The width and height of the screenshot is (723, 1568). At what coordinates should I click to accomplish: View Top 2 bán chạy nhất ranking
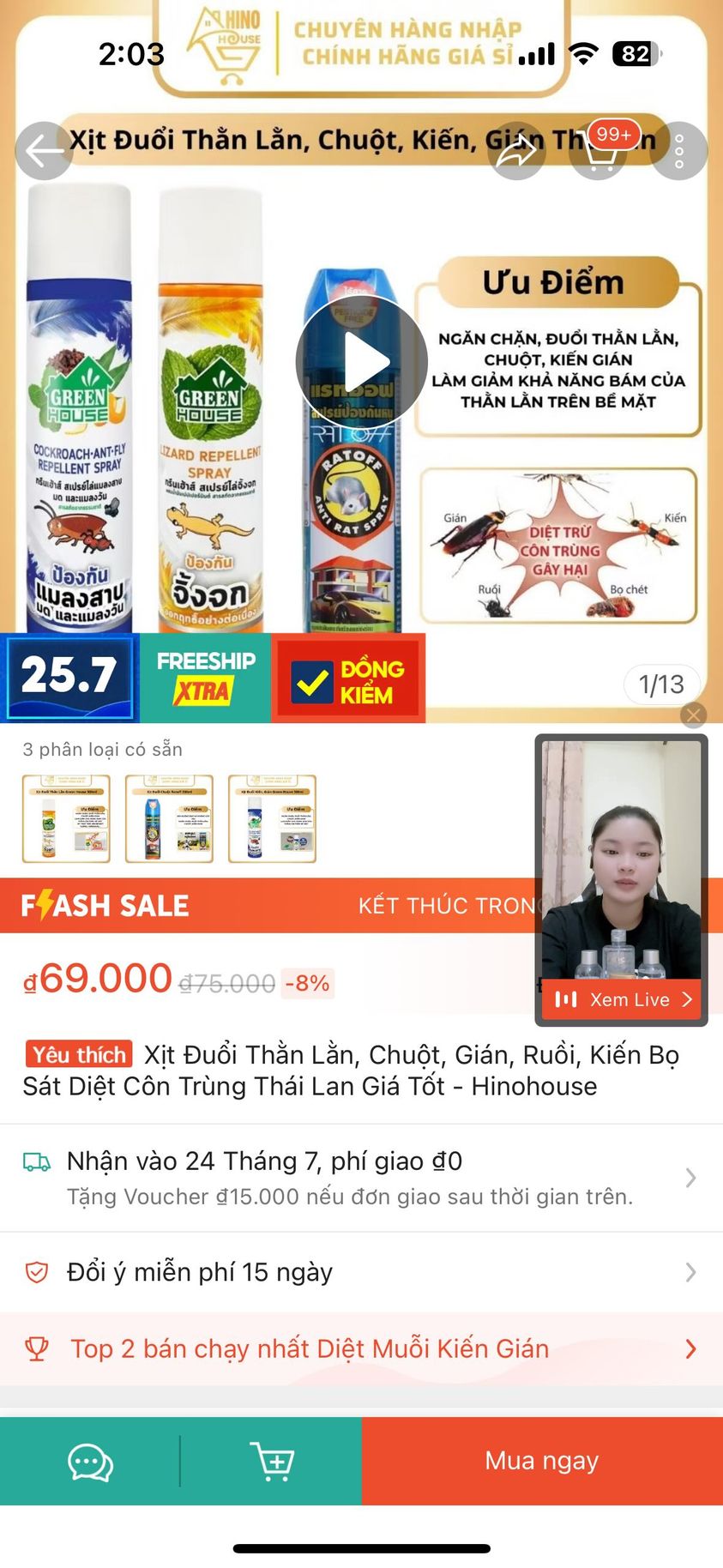361,1349
